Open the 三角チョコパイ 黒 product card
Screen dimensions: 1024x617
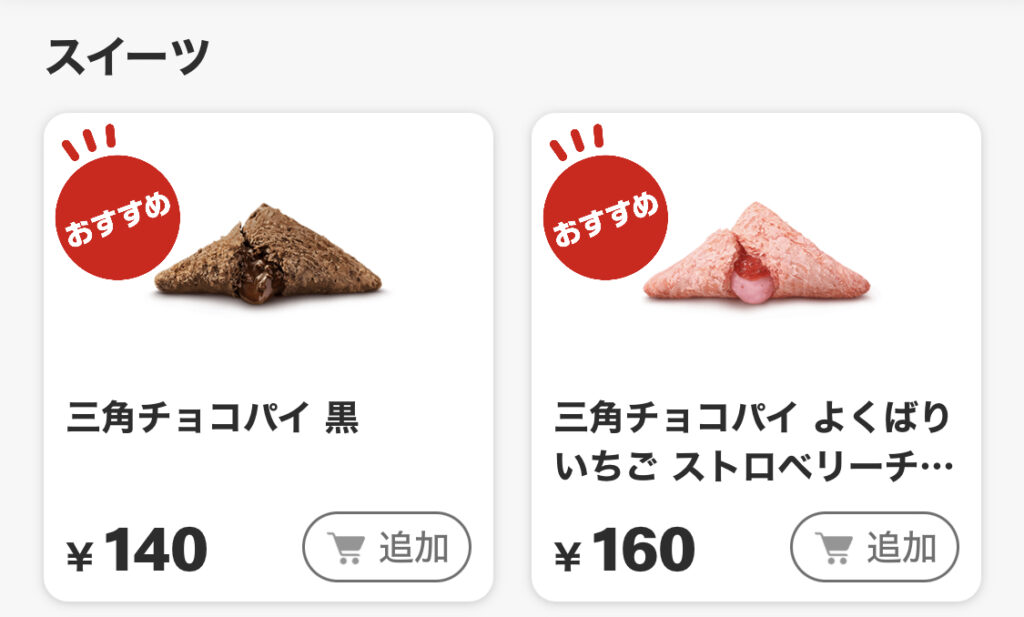click(268, 300)
